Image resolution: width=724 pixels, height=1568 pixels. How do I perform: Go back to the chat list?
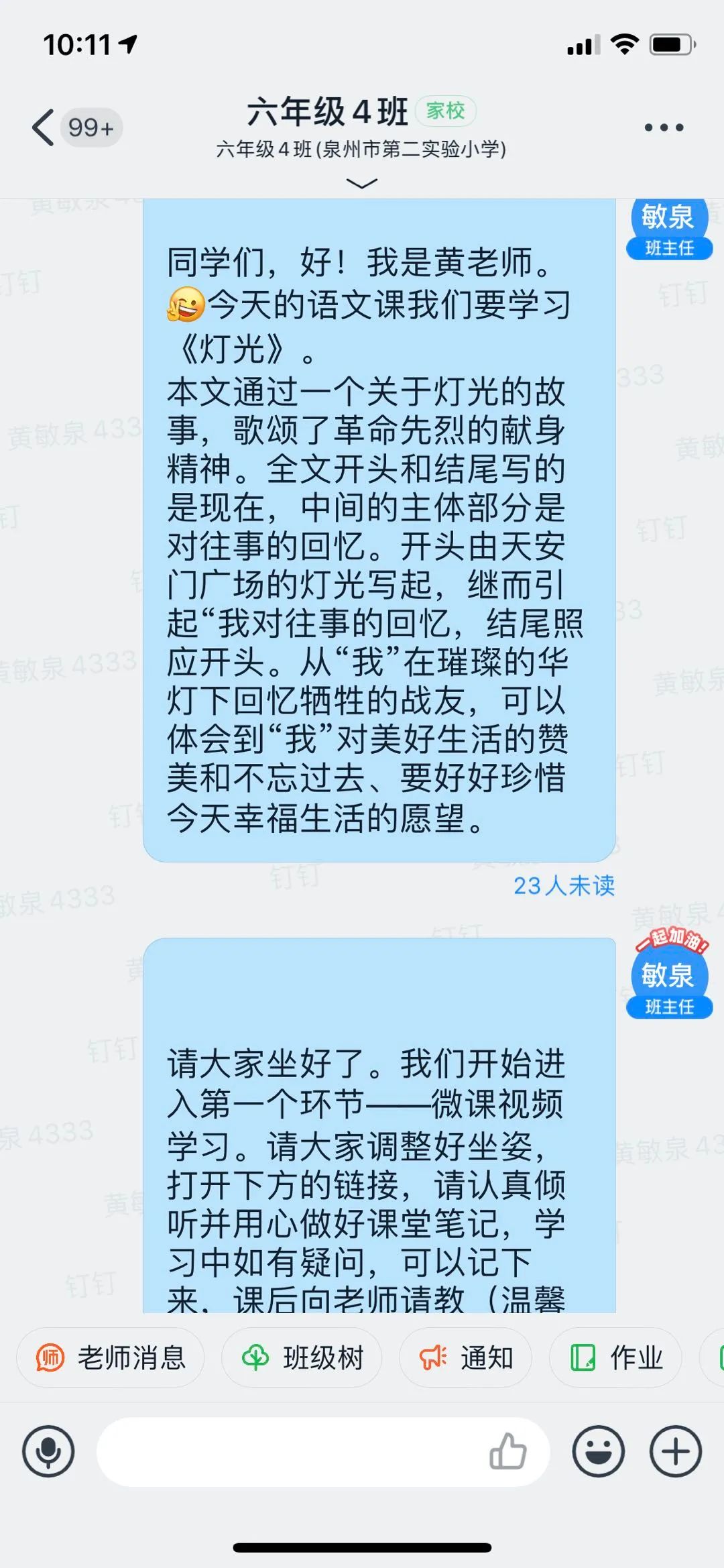click(44, 127)
